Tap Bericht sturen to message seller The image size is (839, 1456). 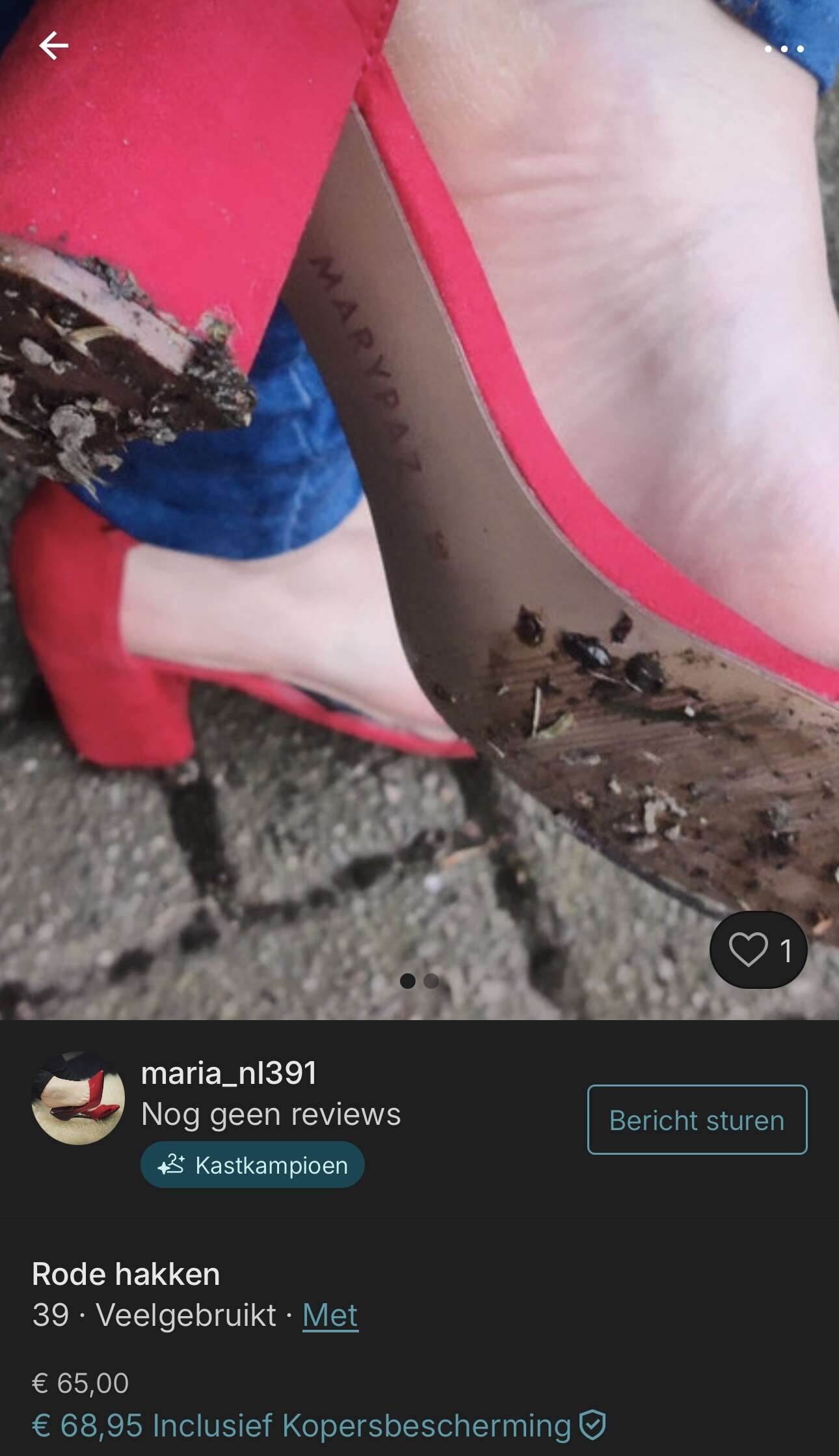tap(697, 1120)
